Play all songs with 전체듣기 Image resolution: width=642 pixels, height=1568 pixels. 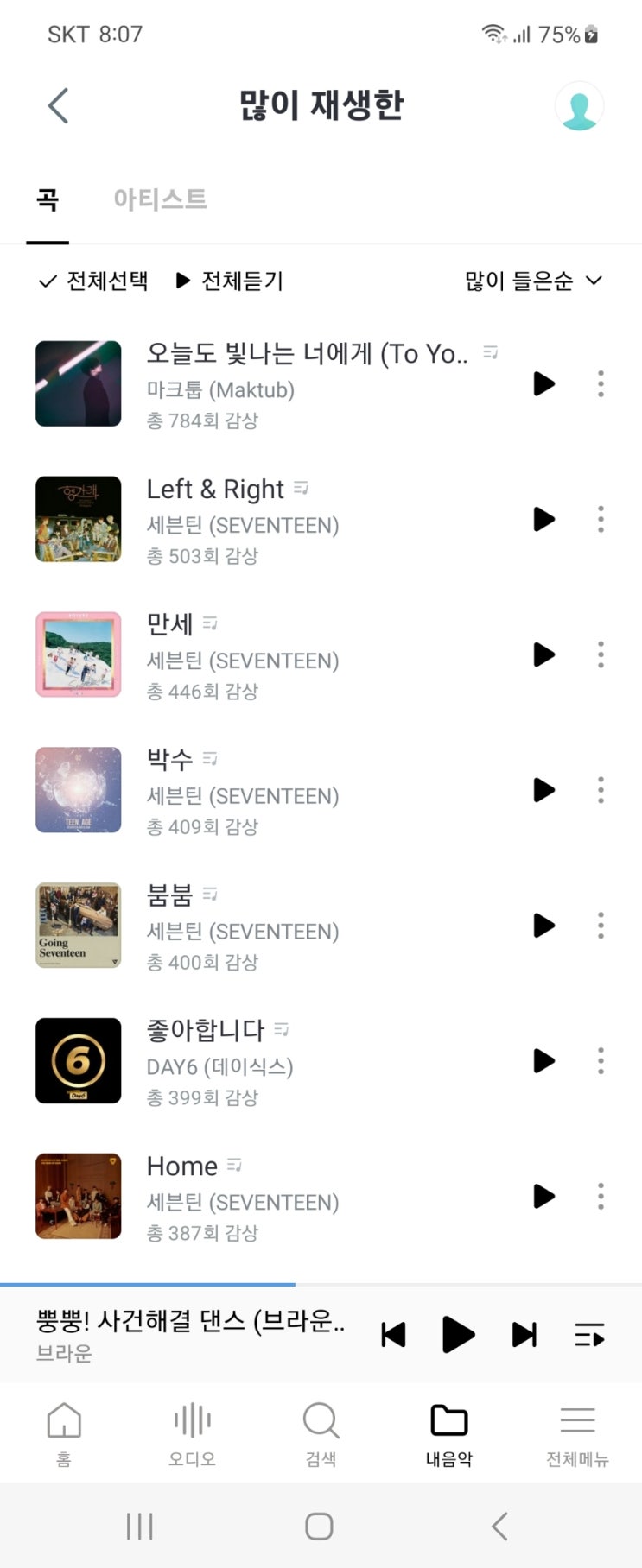click(x=230, y=281)
